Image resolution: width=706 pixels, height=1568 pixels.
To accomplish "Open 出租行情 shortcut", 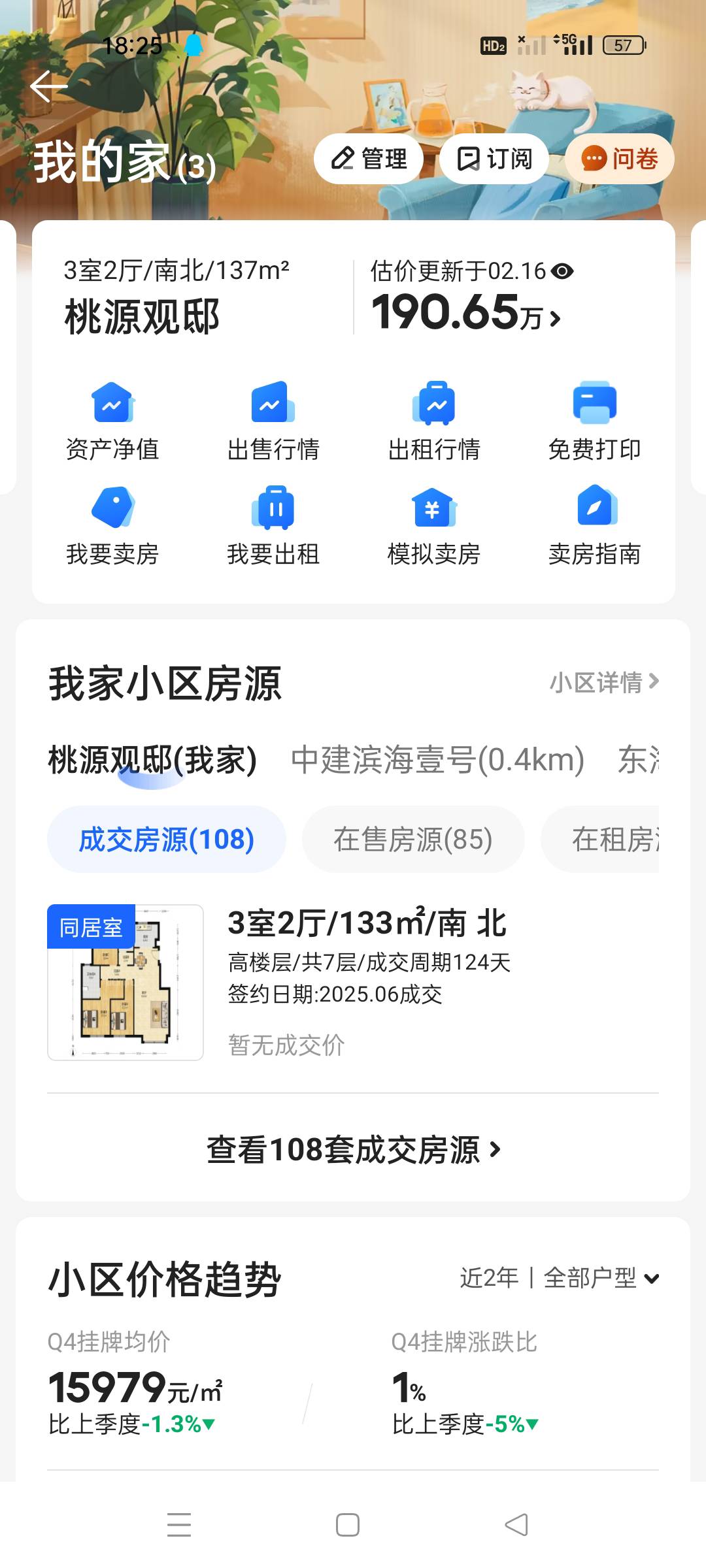I will point(434,421).
